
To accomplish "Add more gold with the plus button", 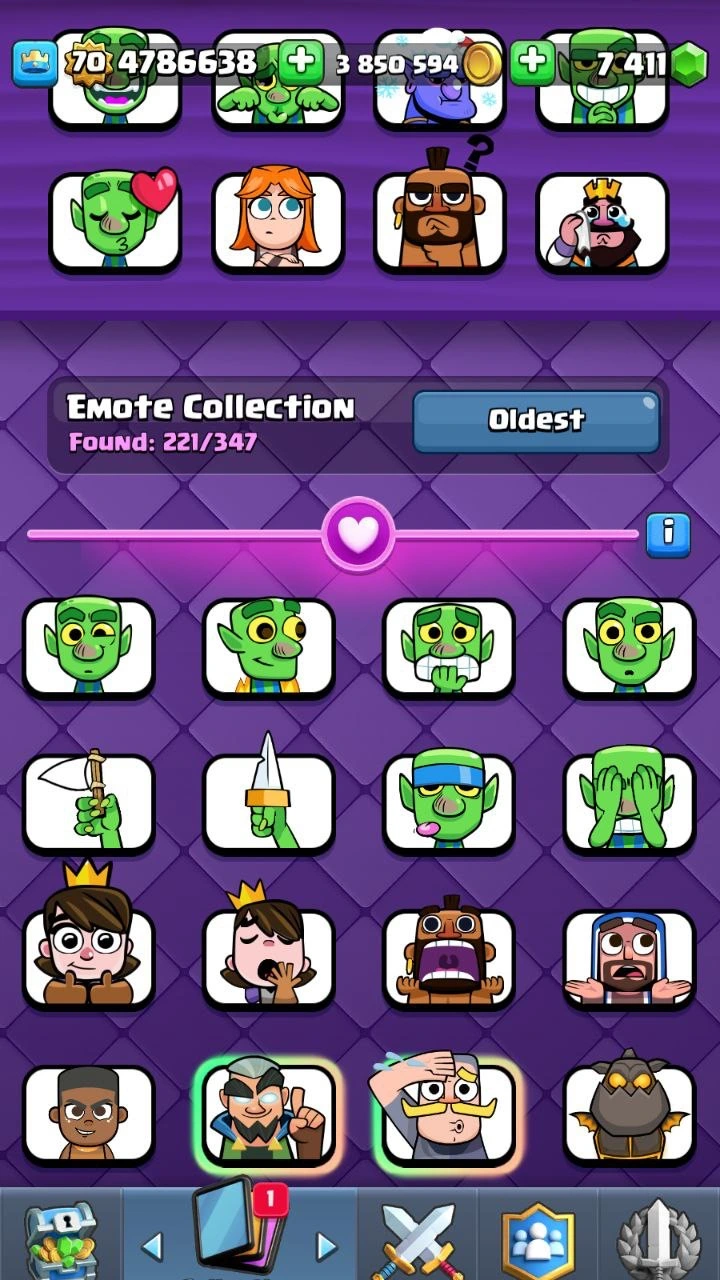I will [299, 63].
